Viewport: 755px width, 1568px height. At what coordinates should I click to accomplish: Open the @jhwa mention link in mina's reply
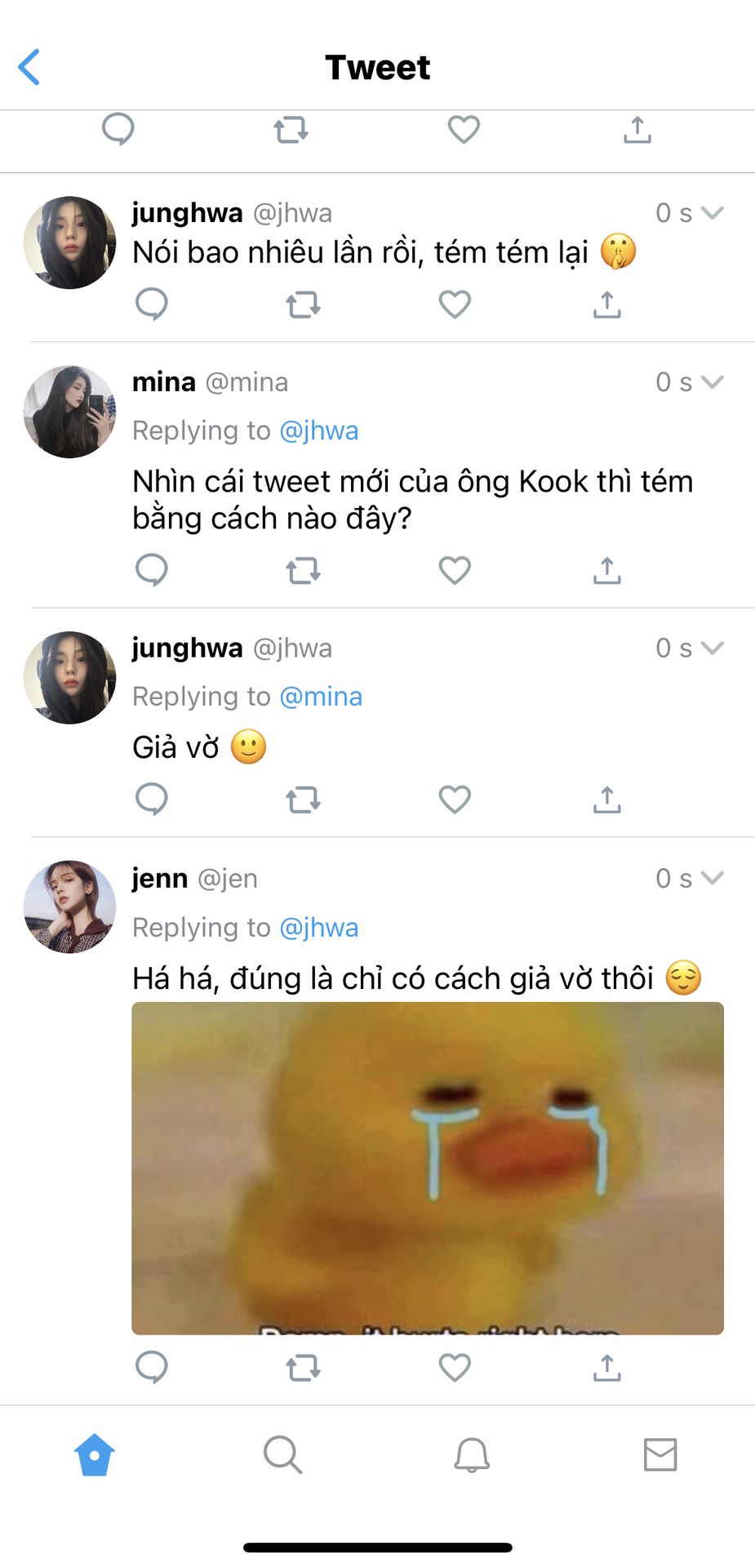[x=318, y=430]
